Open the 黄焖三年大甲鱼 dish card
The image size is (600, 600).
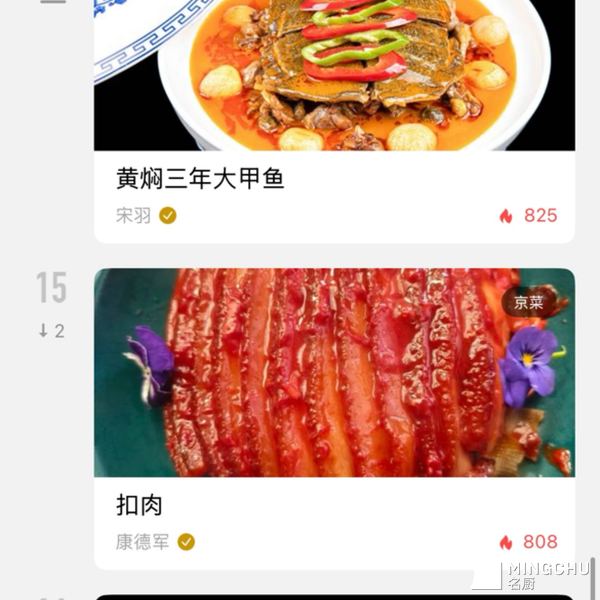pos(201,179)
